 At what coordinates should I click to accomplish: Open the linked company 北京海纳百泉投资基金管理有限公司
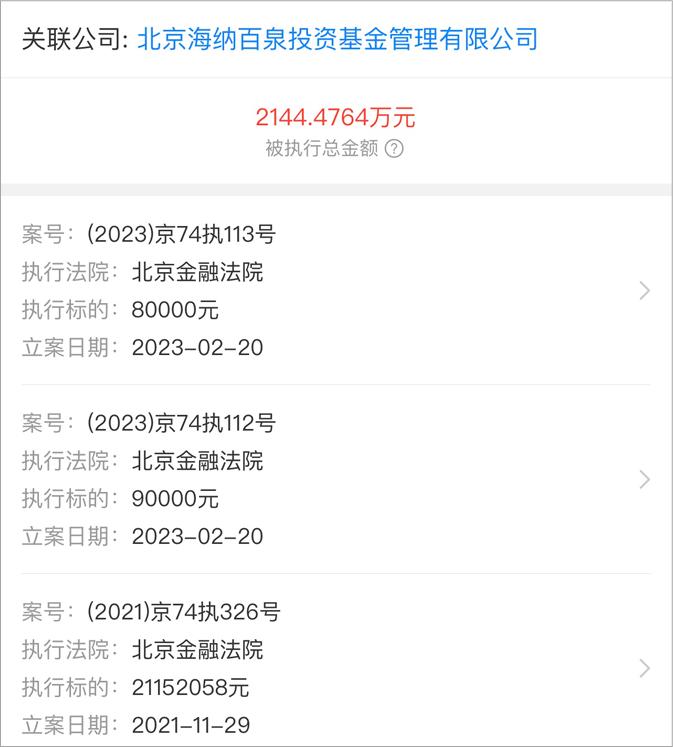pos(337,39)
